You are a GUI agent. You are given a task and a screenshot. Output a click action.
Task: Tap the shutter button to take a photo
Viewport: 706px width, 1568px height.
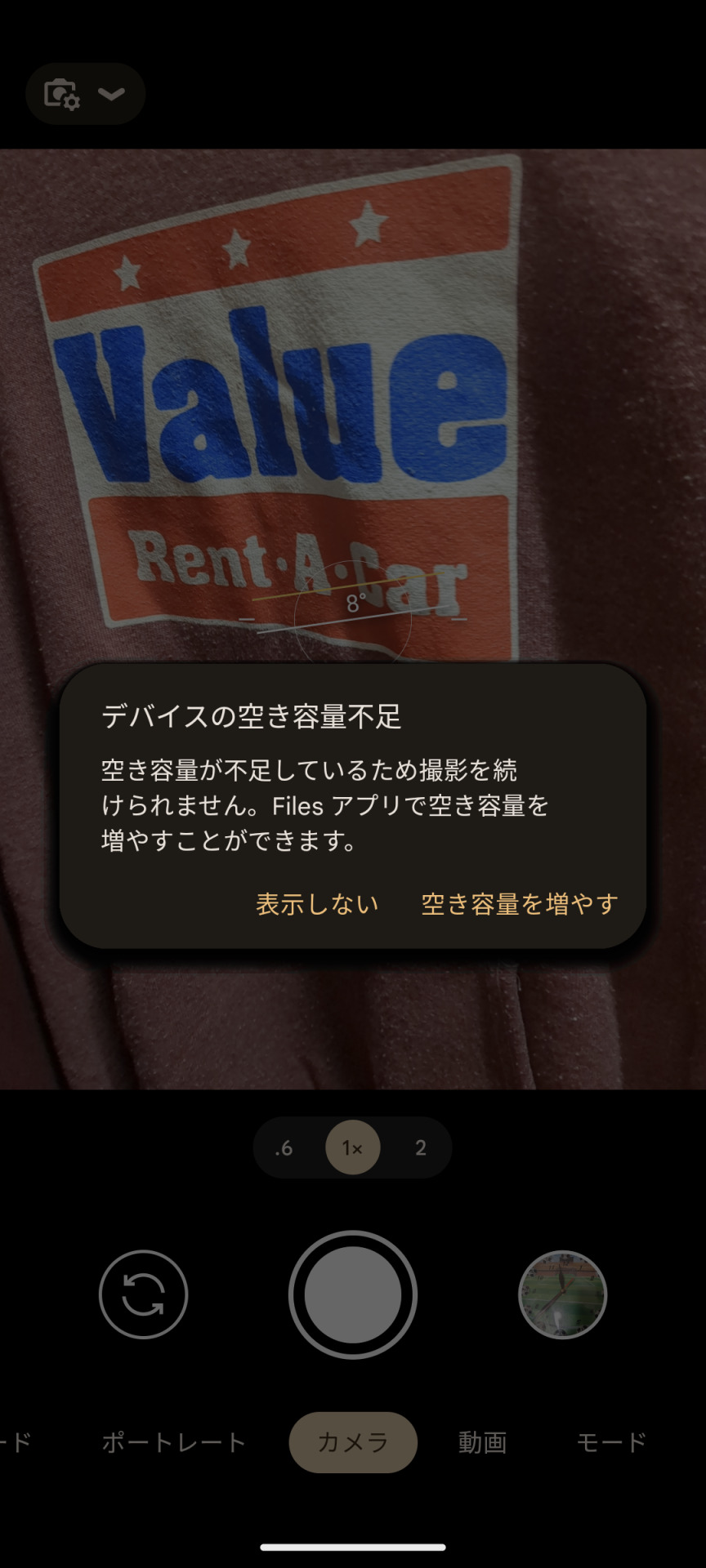coord(352,1294)
